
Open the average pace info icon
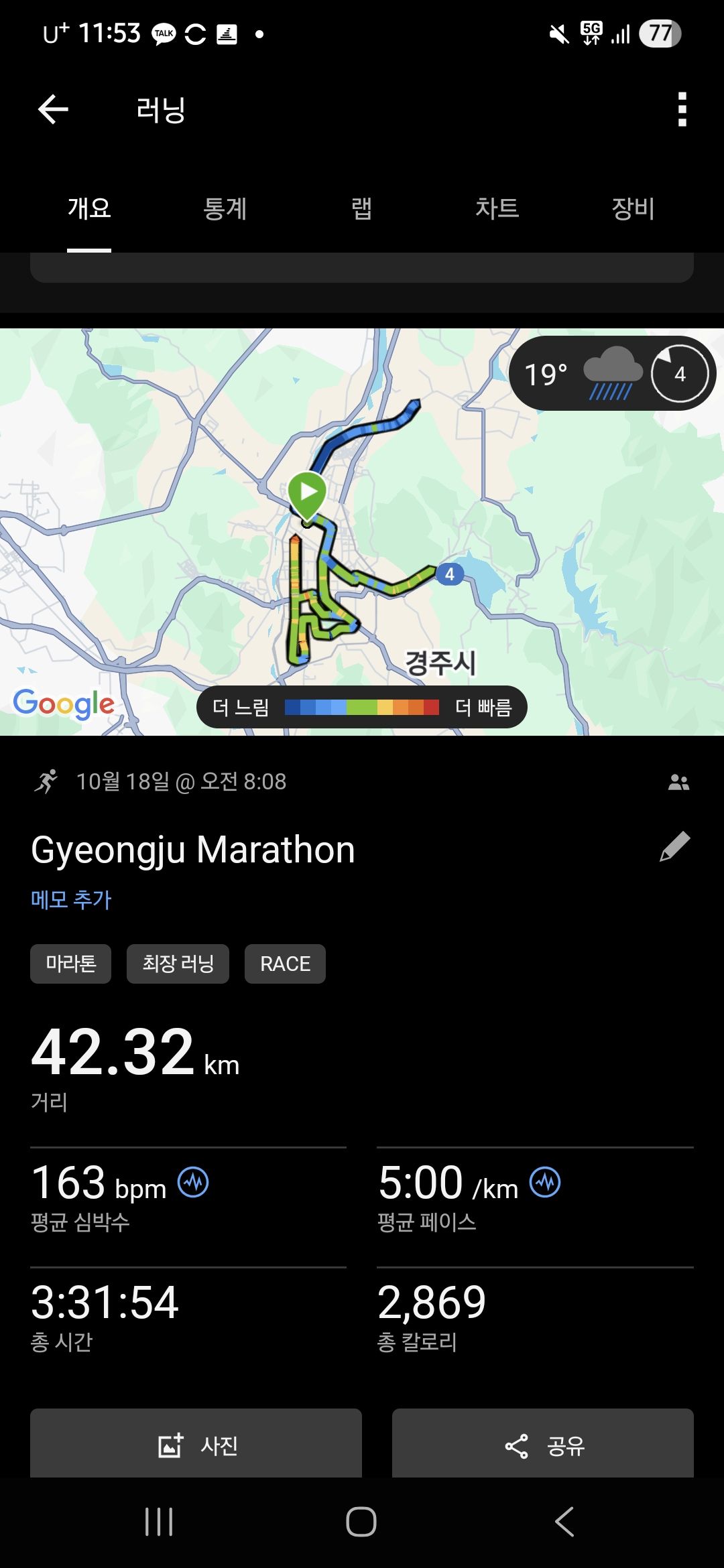(545, 1183)
